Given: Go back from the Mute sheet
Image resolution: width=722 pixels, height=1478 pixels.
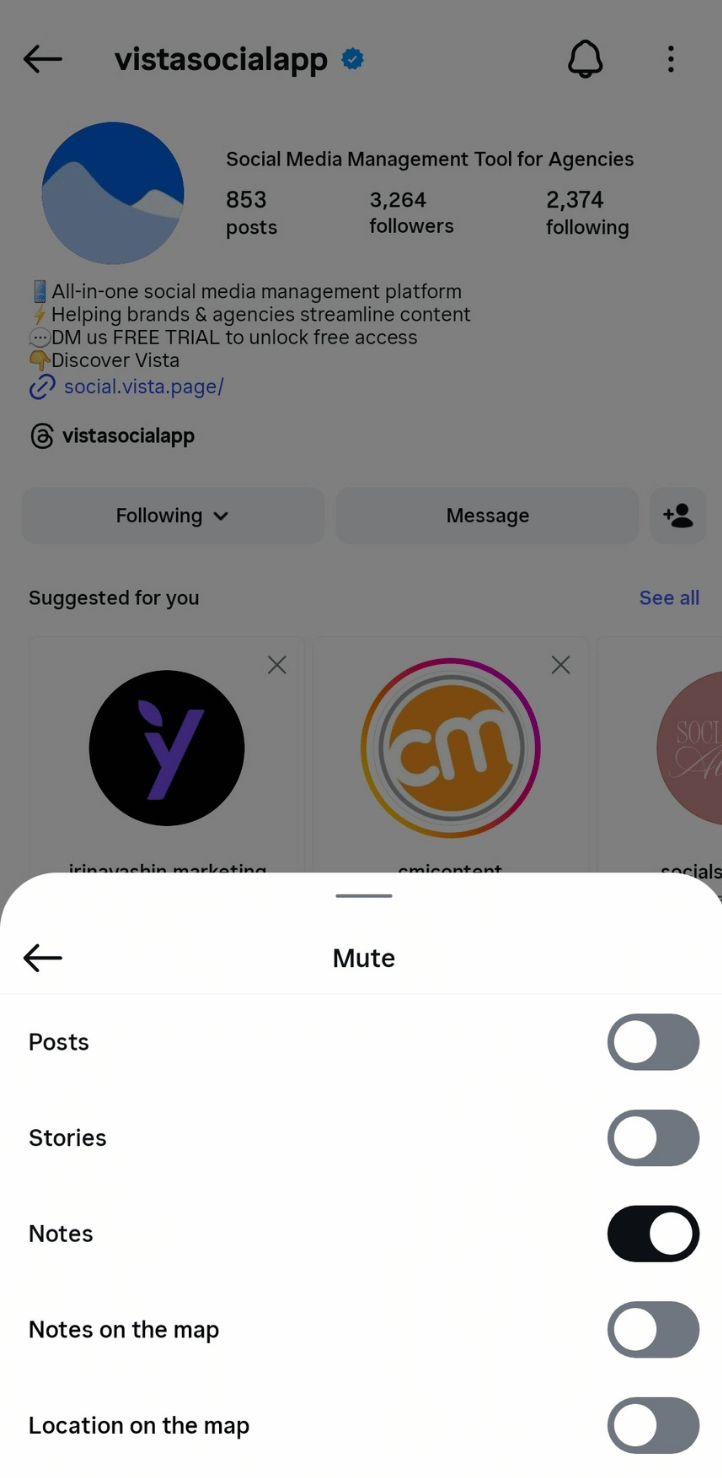Looking at the screenshot, I should [x=43, y=958].
